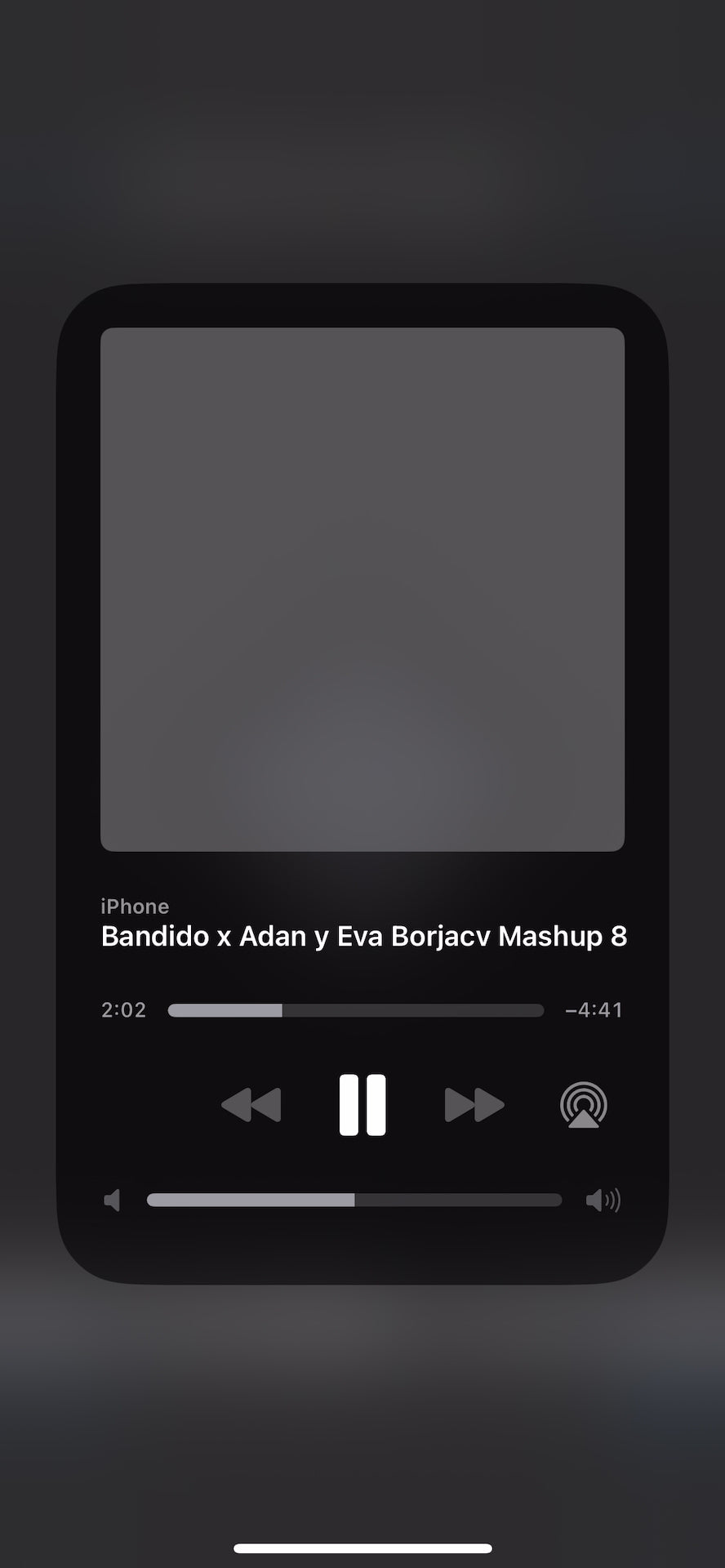Tap the playback progress bar

pos(355,1010)
